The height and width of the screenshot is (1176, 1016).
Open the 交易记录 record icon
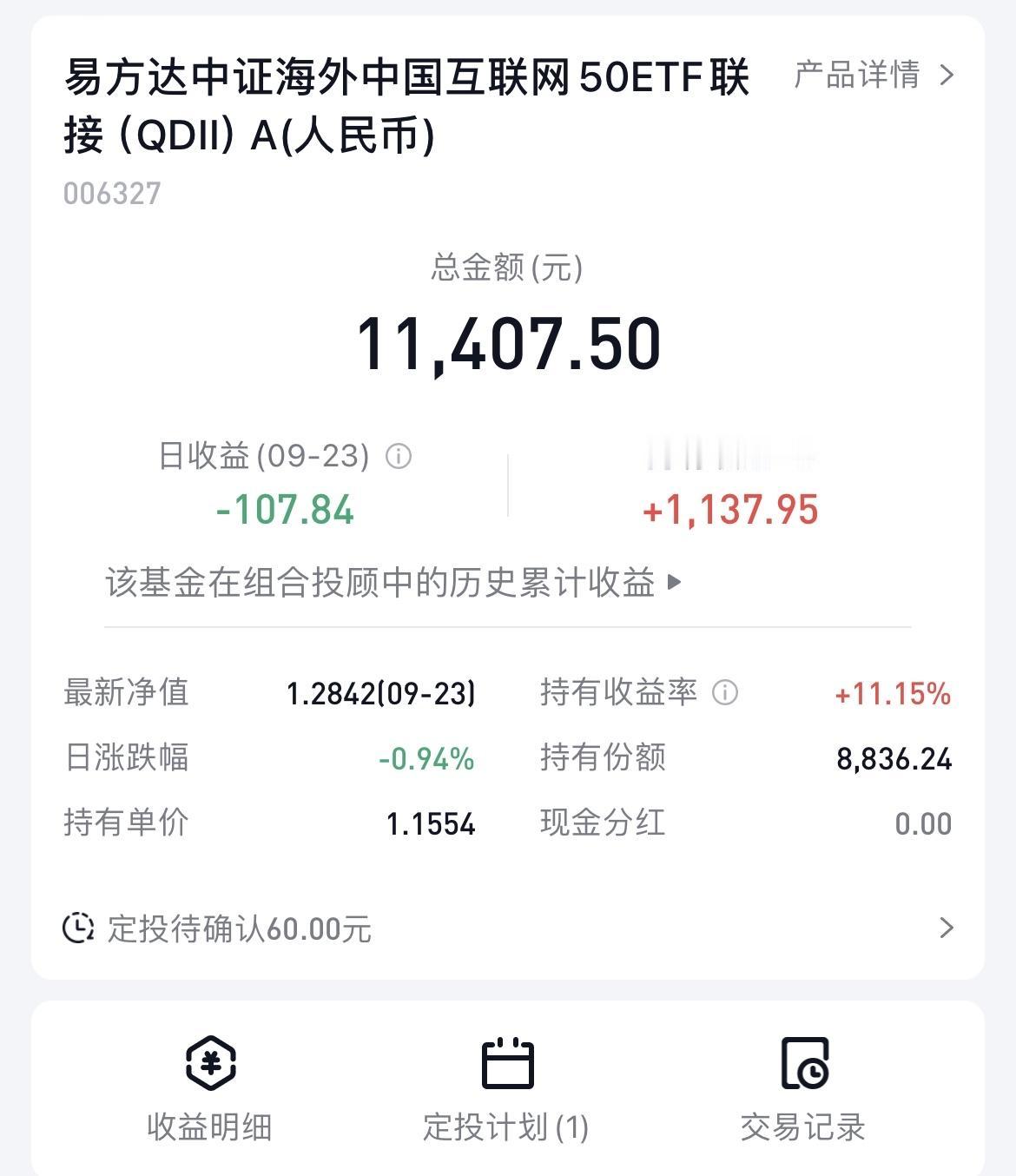(806, 1061)
